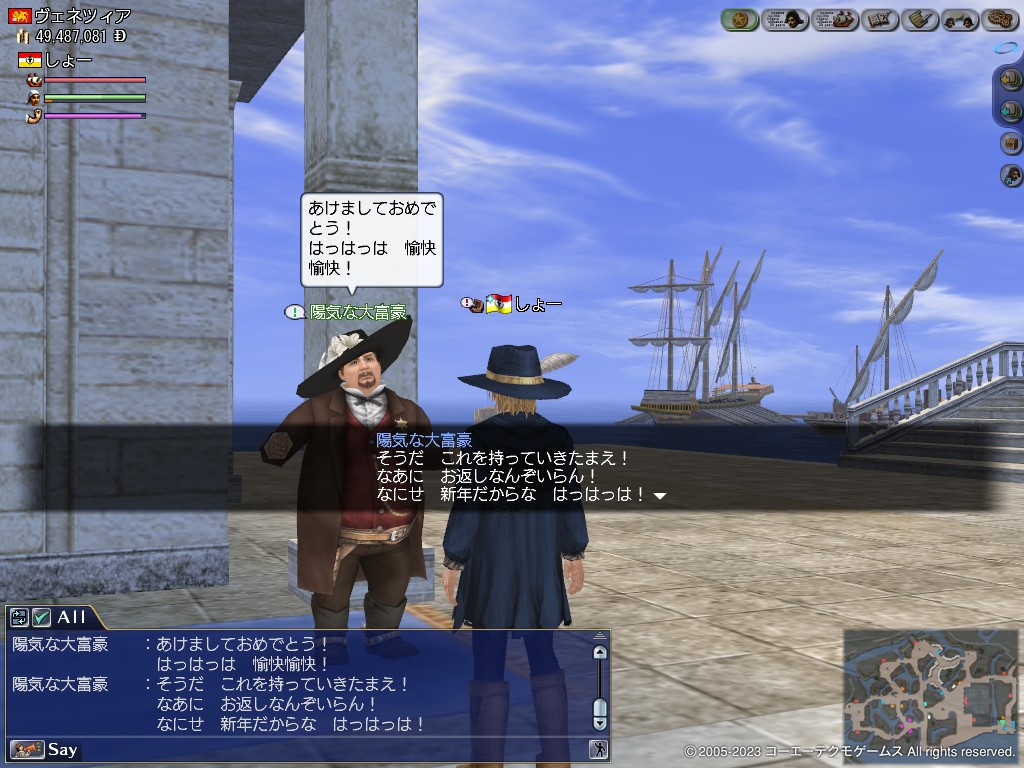
Task: Open the star medal menu button
Action: [x=740, y=19]
